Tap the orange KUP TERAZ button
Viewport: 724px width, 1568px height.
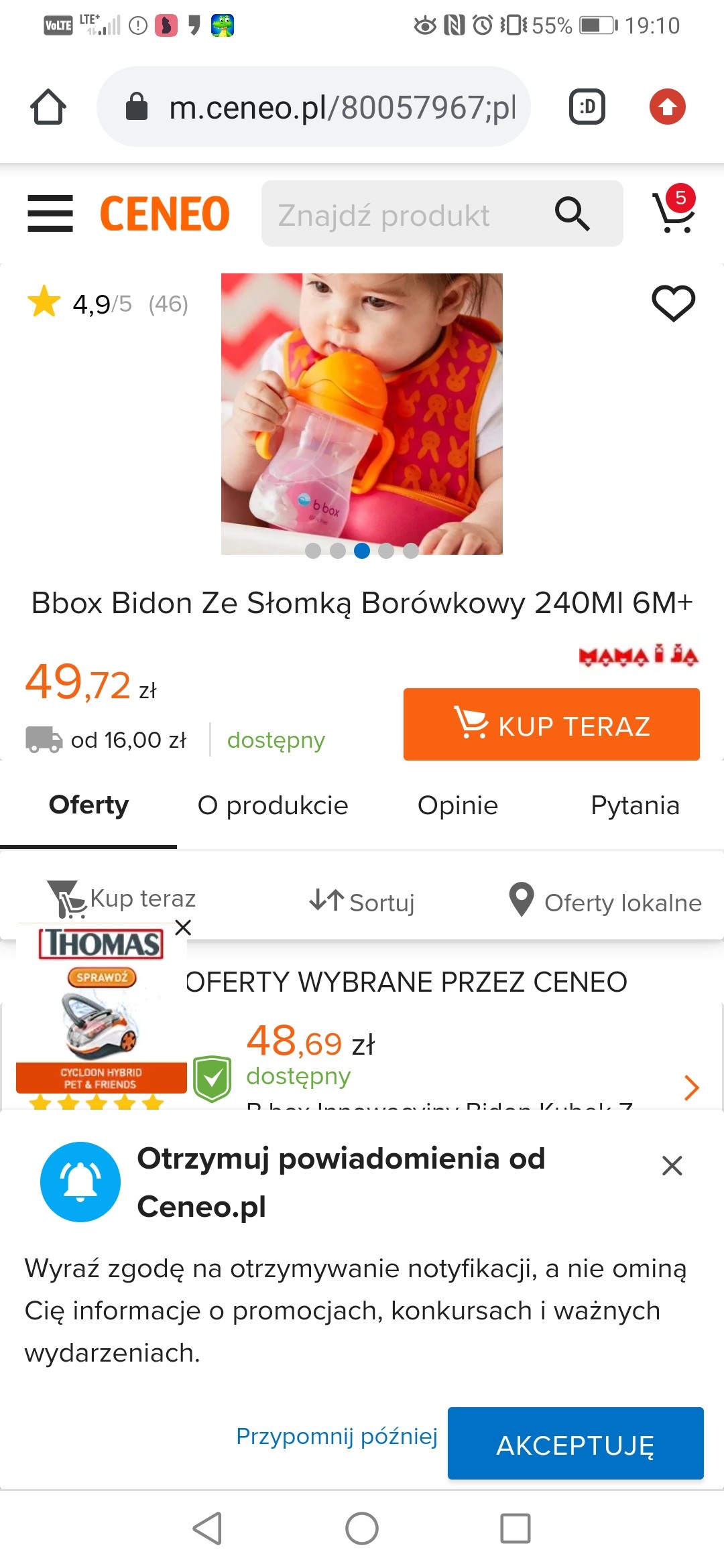point(551,724)
